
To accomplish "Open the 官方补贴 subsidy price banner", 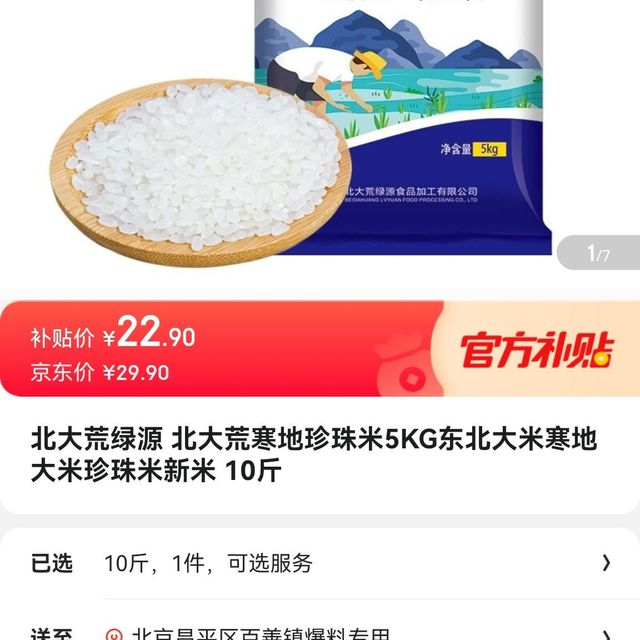I will (x=320, y=349).
